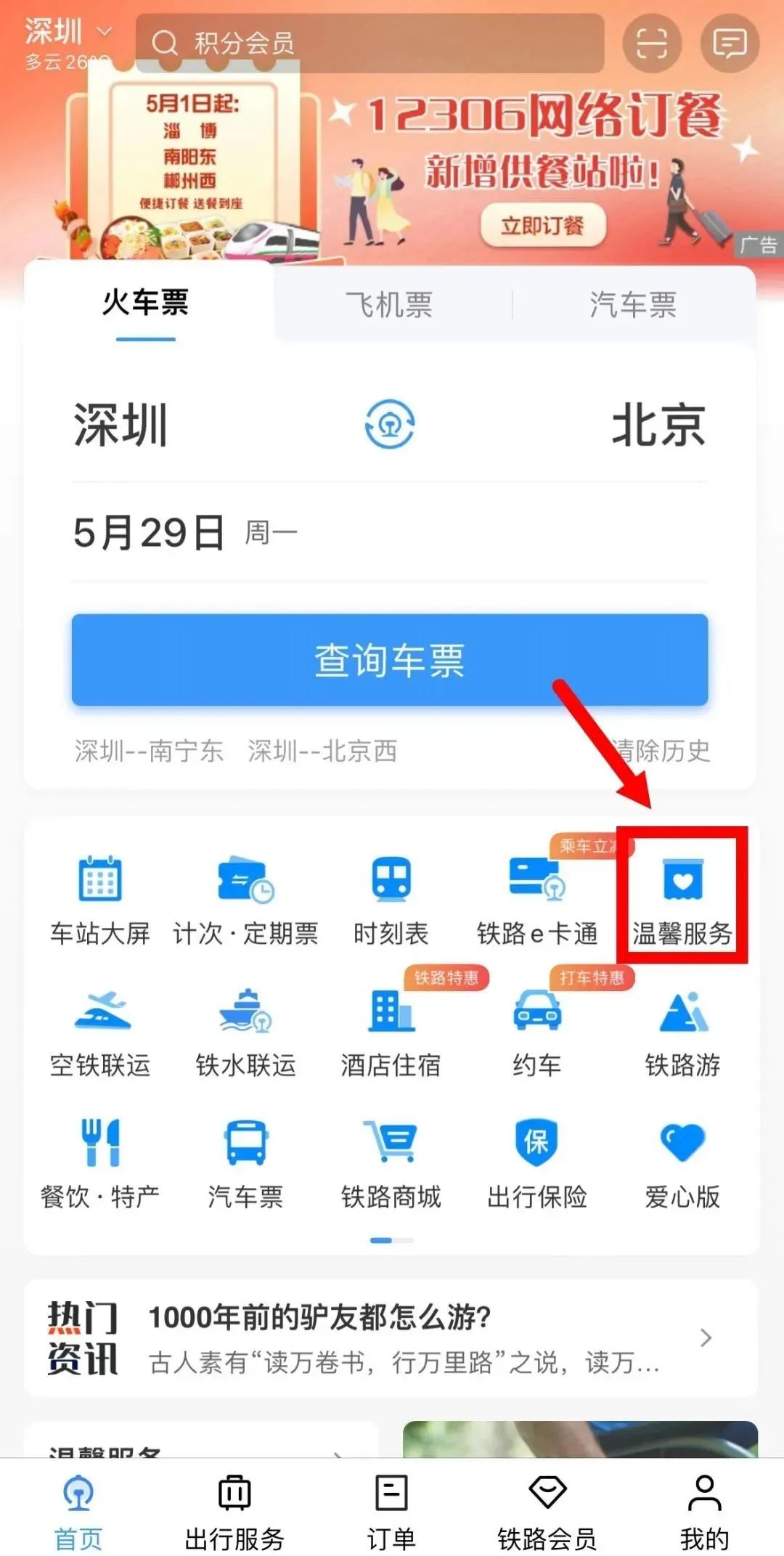This screenshot has height=1556, width=784.
Task: Switch to the 汽车票 top tab
Action: [x=633, y=304]
